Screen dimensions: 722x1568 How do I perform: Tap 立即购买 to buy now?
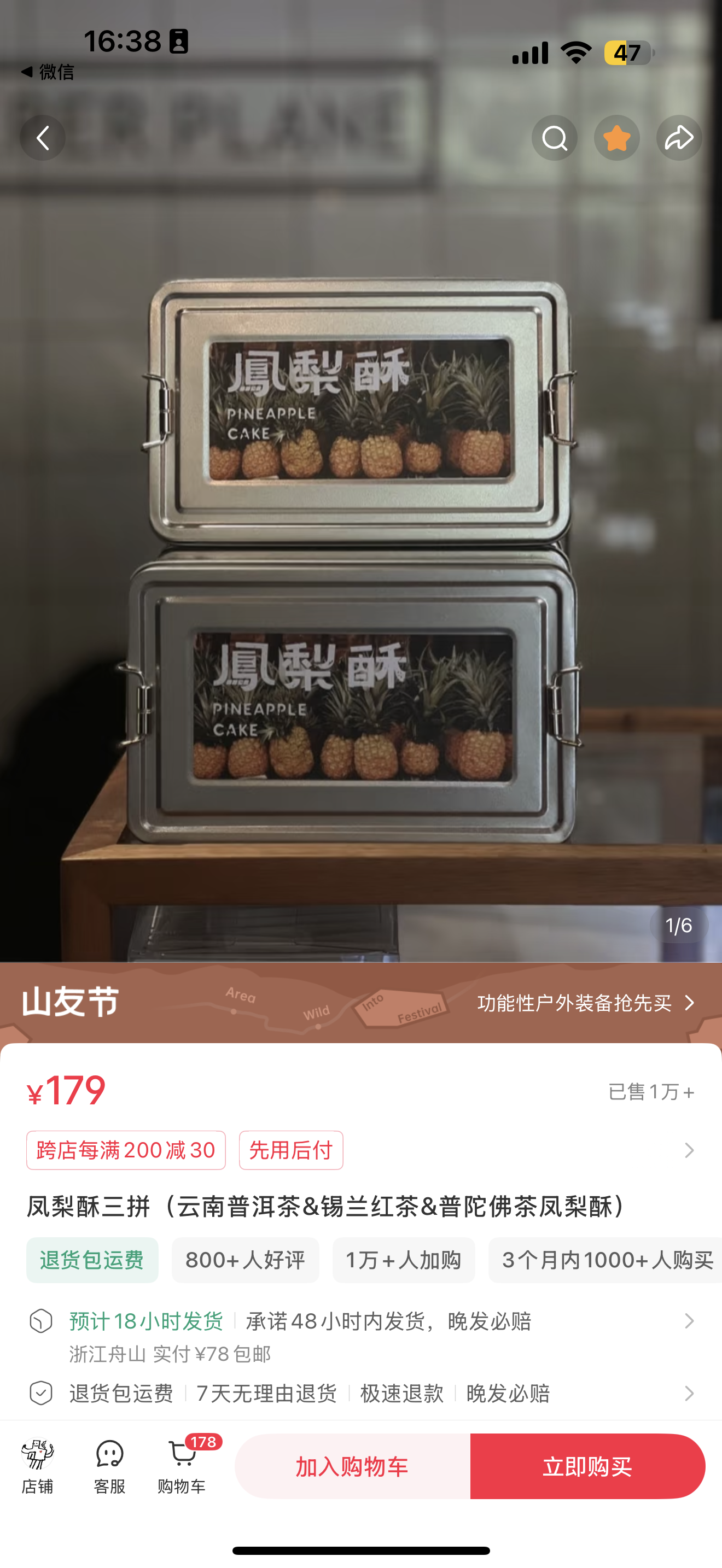point(587,1466)
